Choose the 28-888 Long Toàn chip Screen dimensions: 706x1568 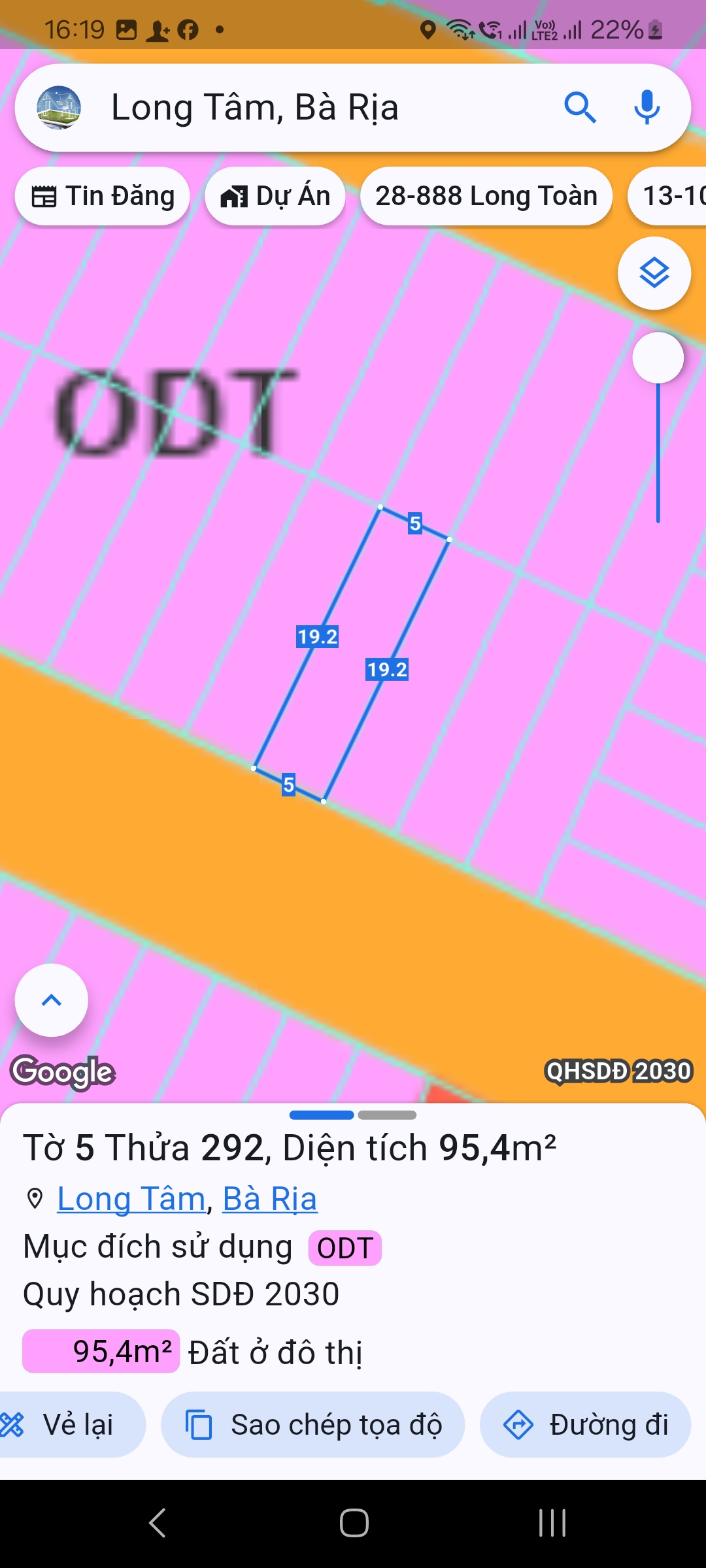pos(486,196)
